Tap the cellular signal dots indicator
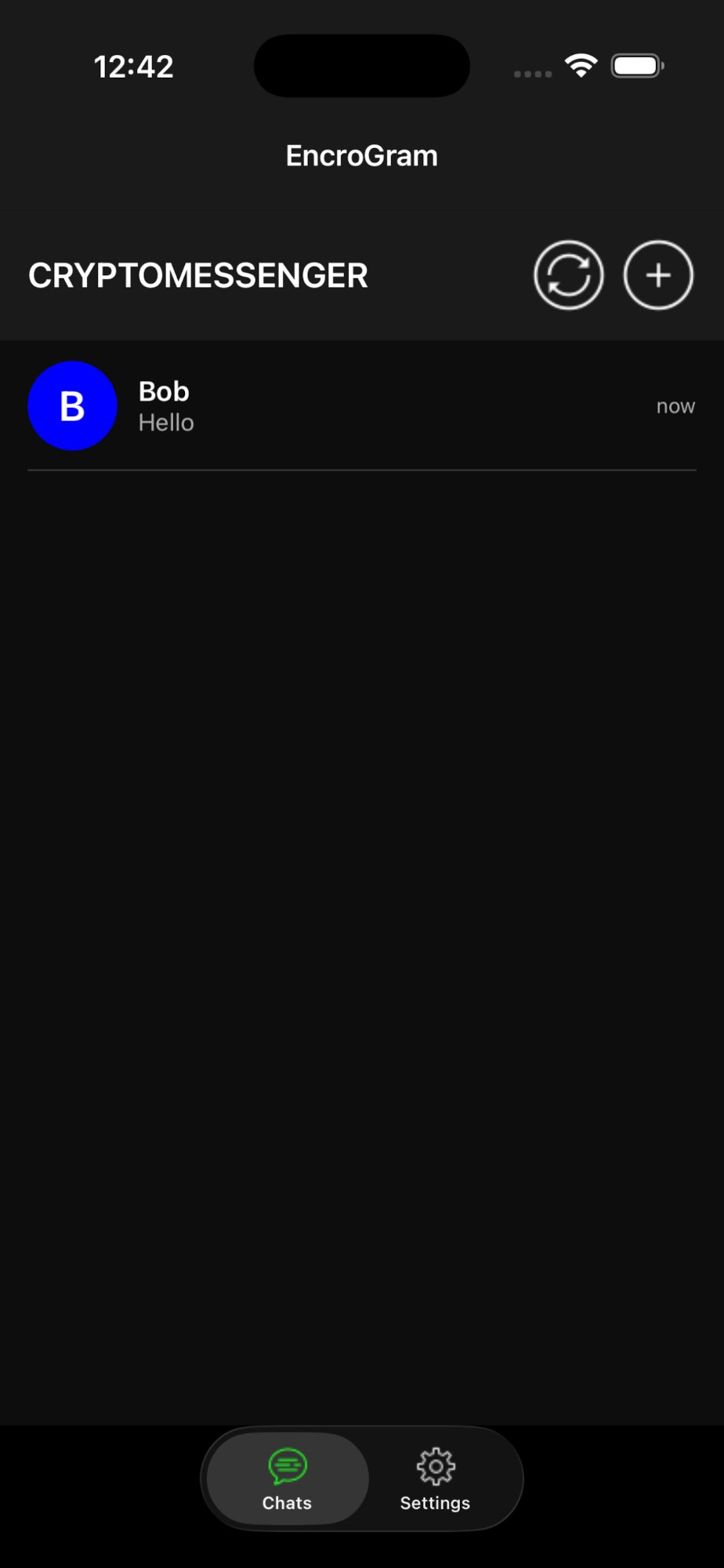The width and height of the screenshot is (724, 1568). 531,74
